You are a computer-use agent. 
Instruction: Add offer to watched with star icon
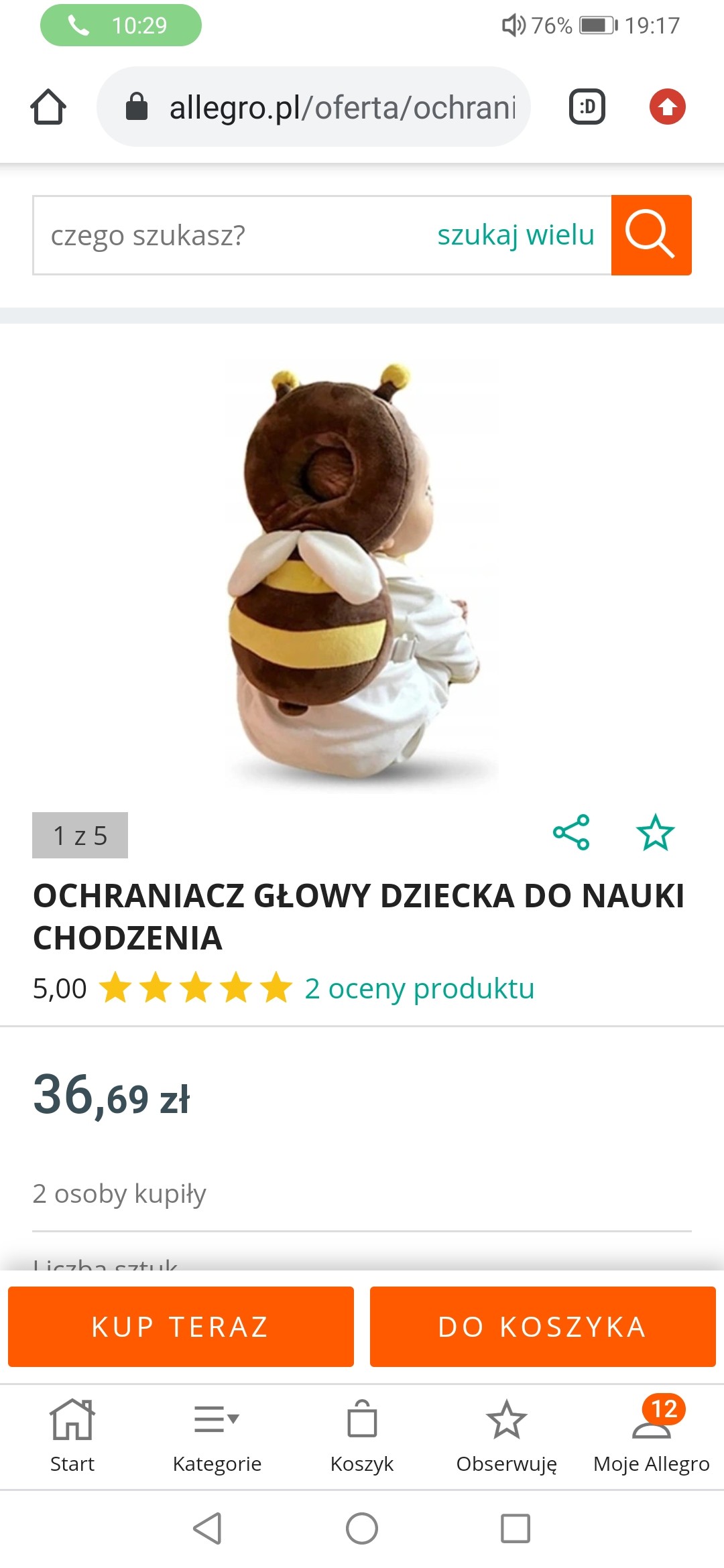[655, 833]
